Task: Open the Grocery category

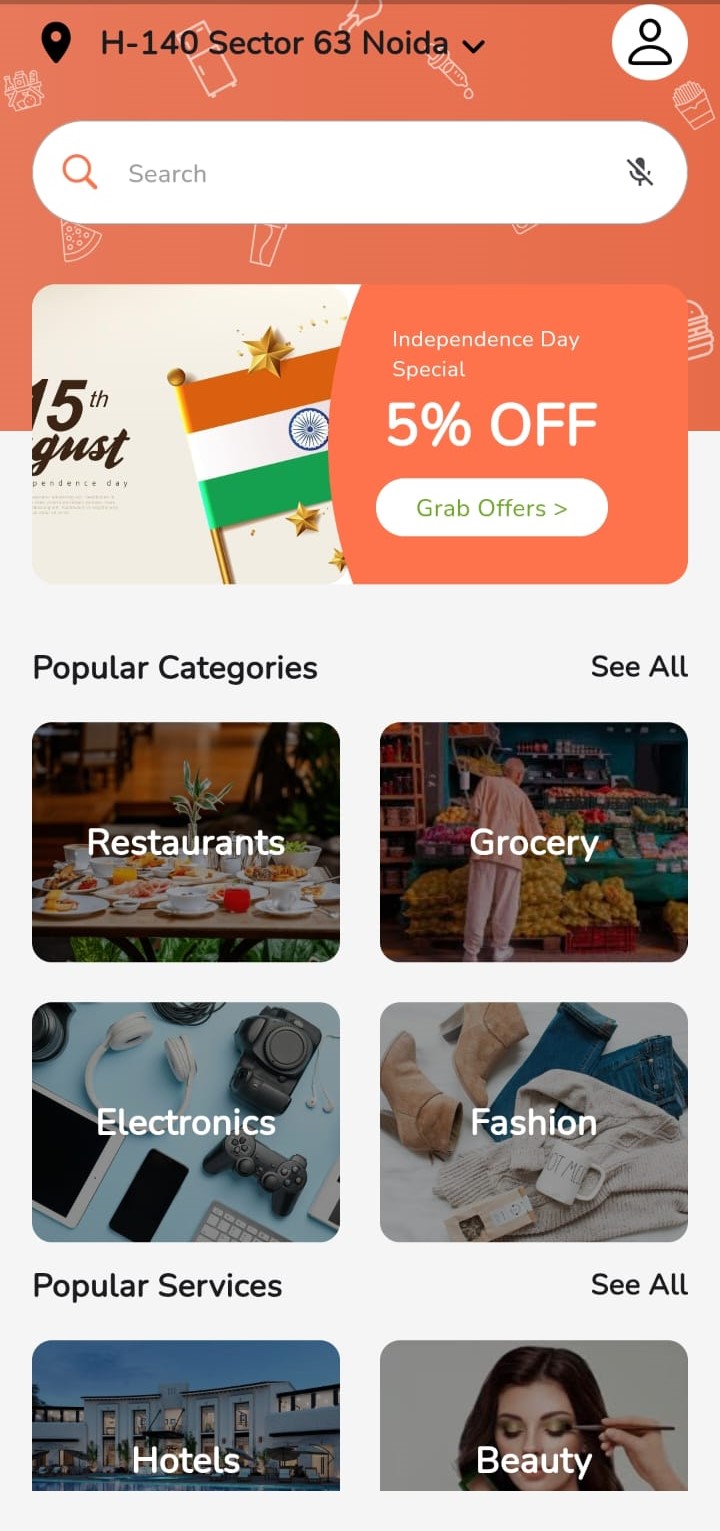Action: (533, 842)
